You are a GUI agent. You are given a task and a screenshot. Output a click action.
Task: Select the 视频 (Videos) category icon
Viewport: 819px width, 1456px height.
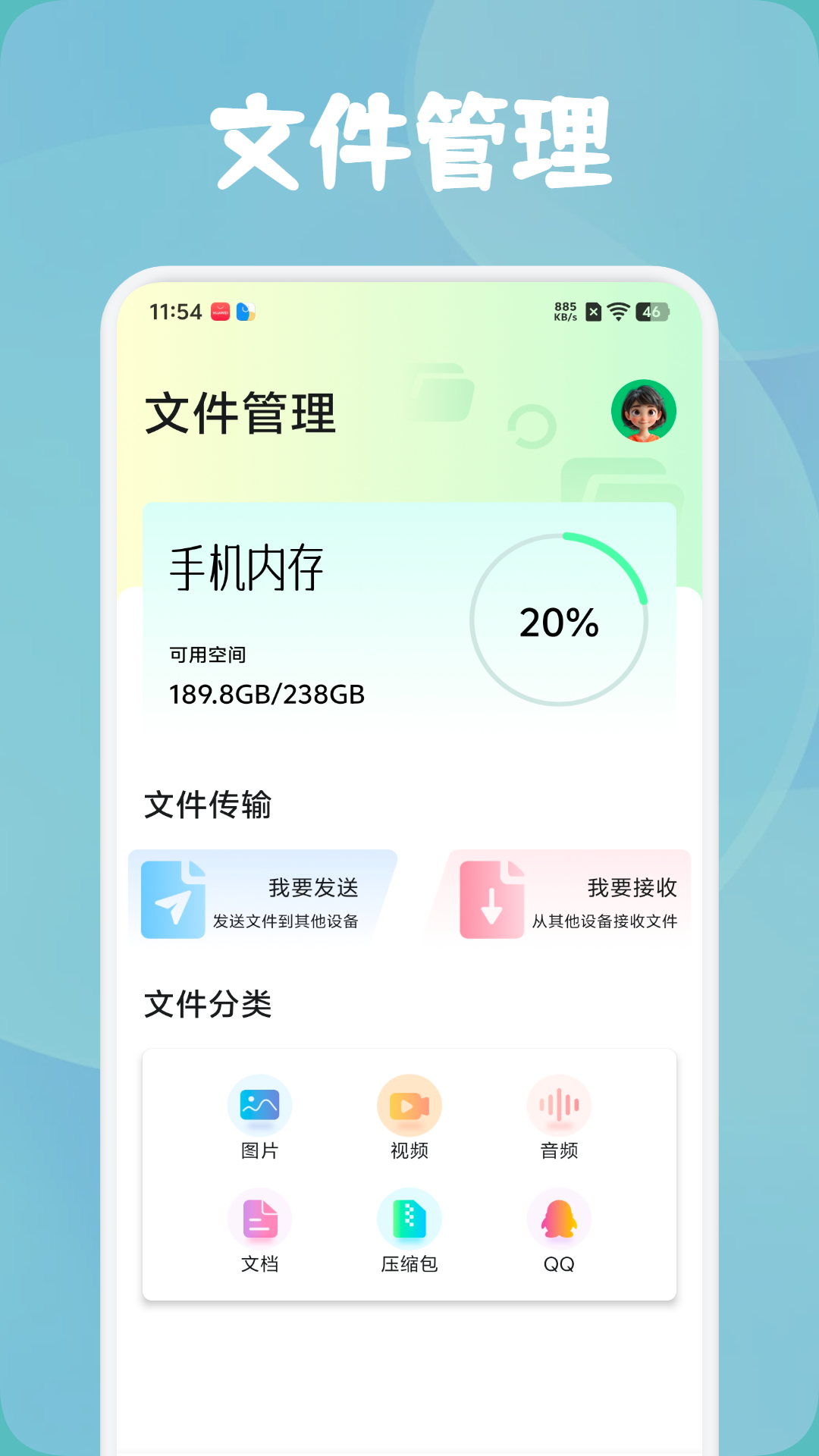(x=409, y=1106)
